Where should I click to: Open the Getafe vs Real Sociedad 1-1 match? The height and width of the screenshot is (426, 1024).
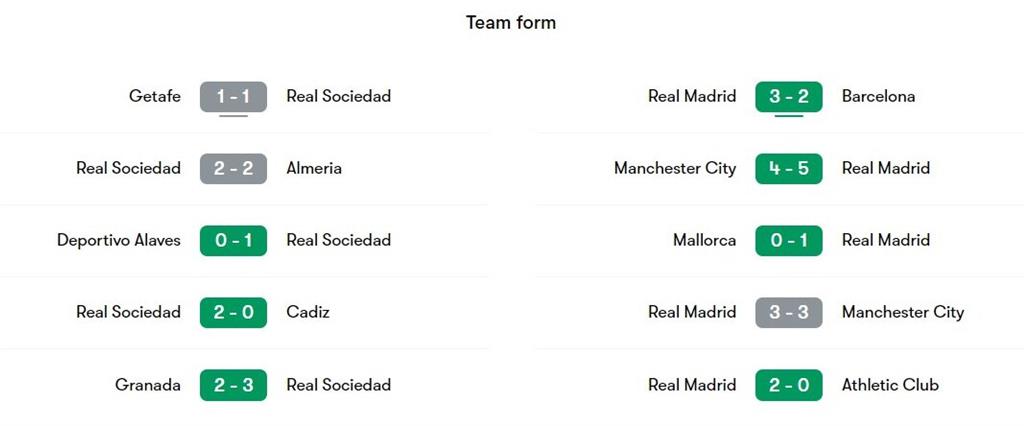[x=233, y=97]
